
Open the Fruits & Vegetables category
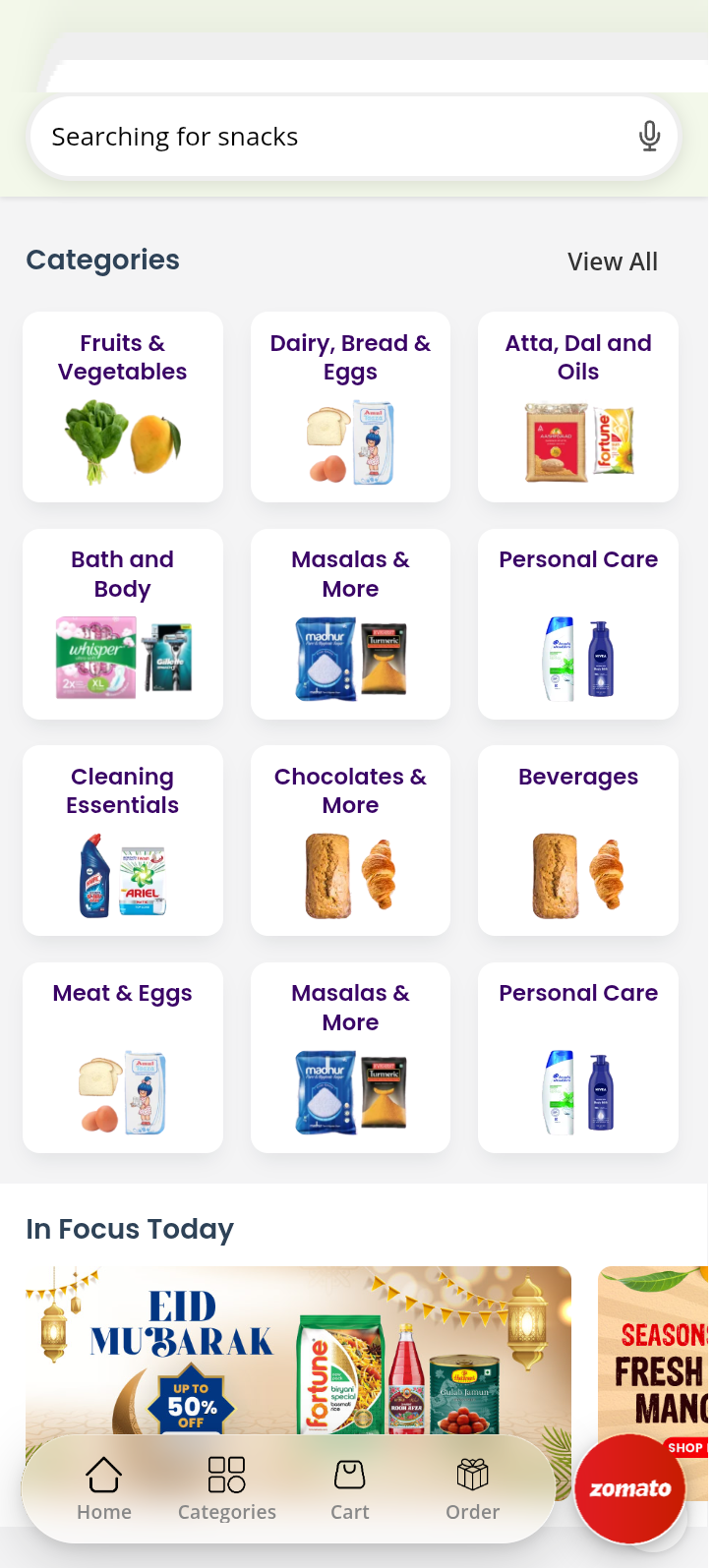coord(123,407)
